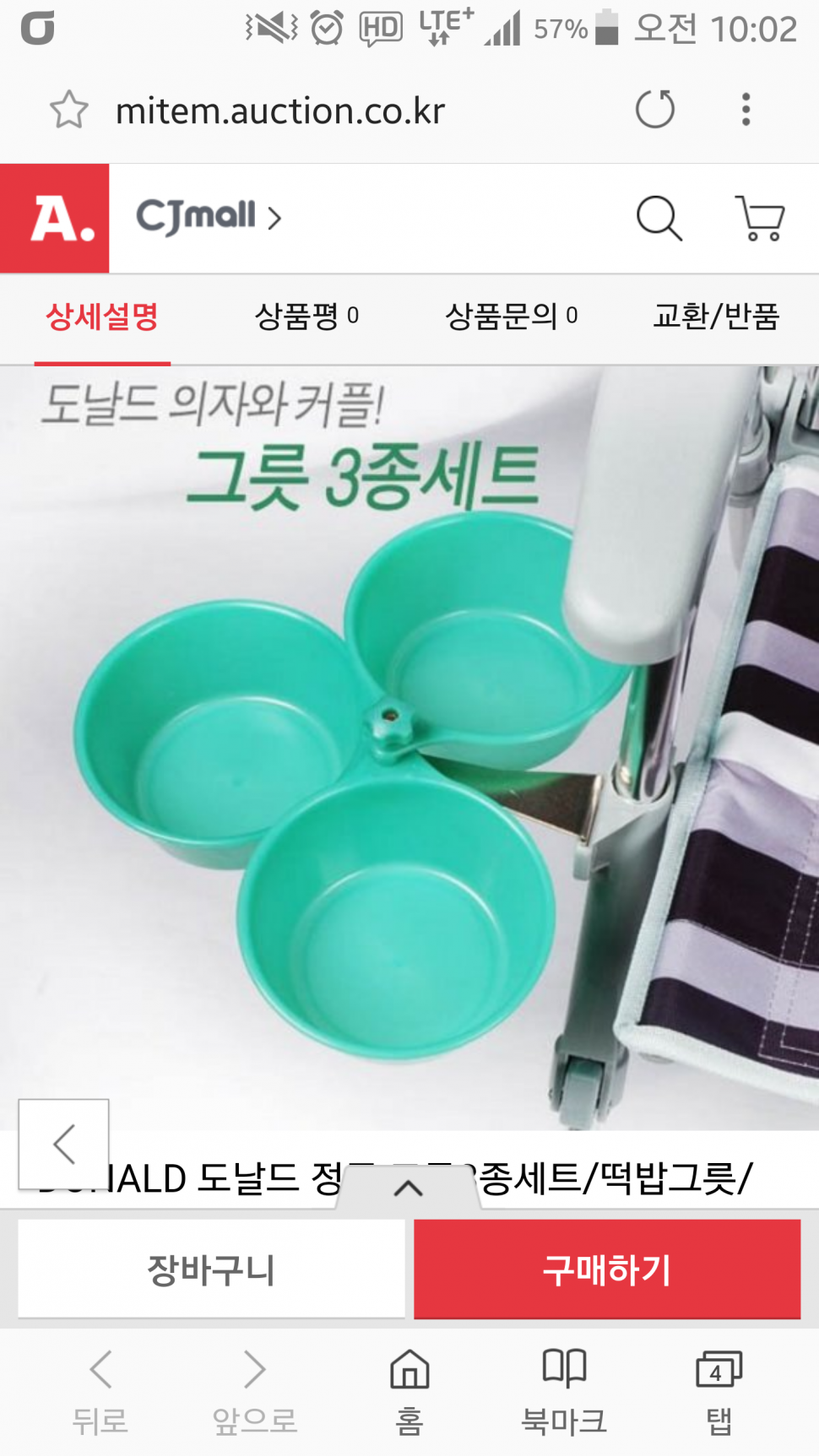Bookmark this page with the star icon
Viewport: 819px width, 1456px height.
[68, 110]
